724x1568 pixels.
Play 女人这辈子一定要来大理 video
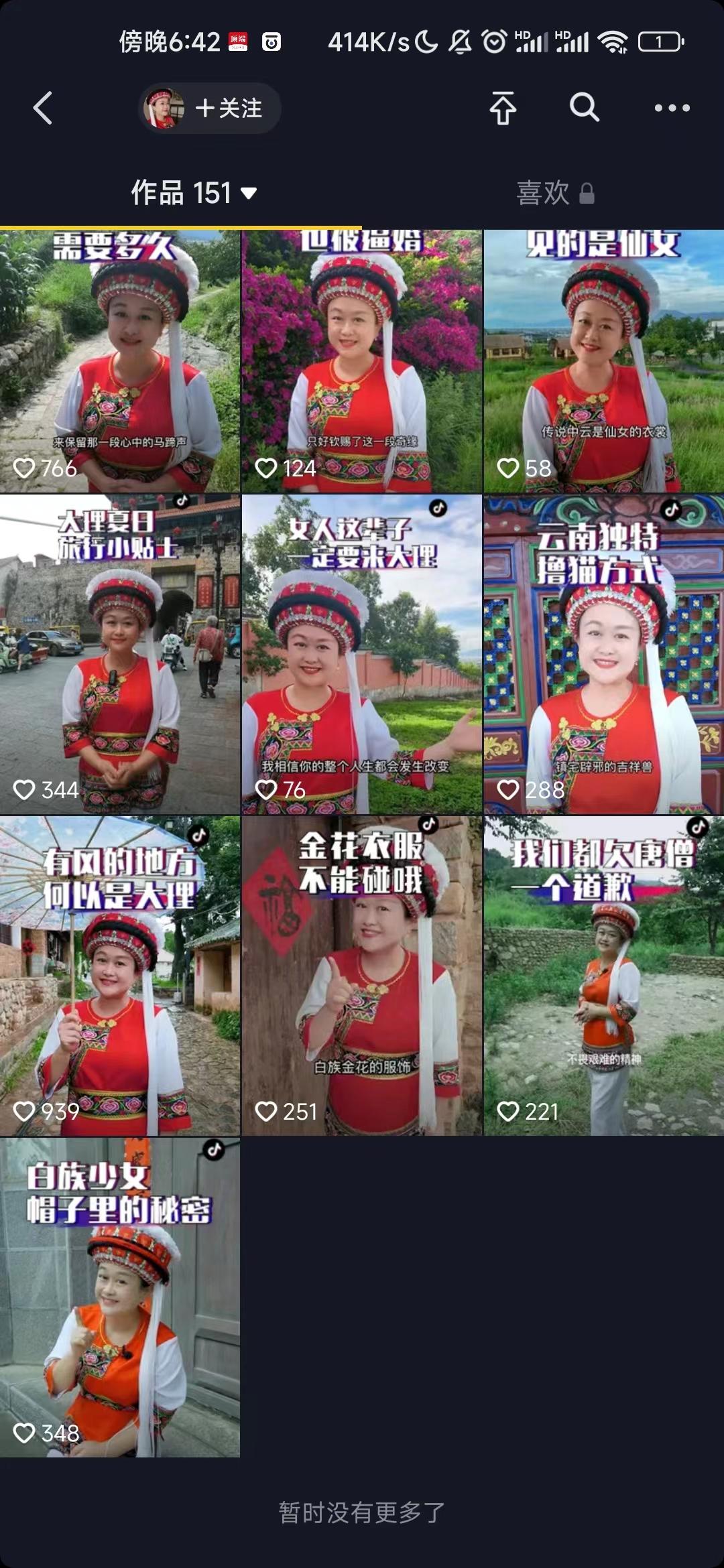point(362,655)
